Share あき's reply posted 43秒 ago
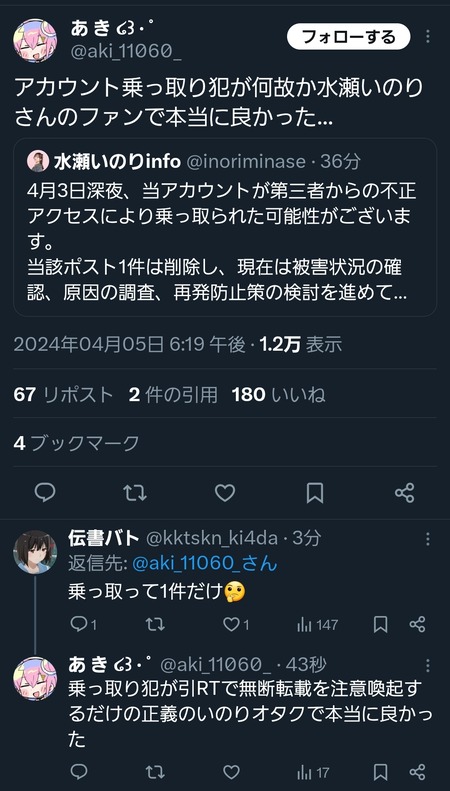 pyautogui.click(x=417, y=772)
